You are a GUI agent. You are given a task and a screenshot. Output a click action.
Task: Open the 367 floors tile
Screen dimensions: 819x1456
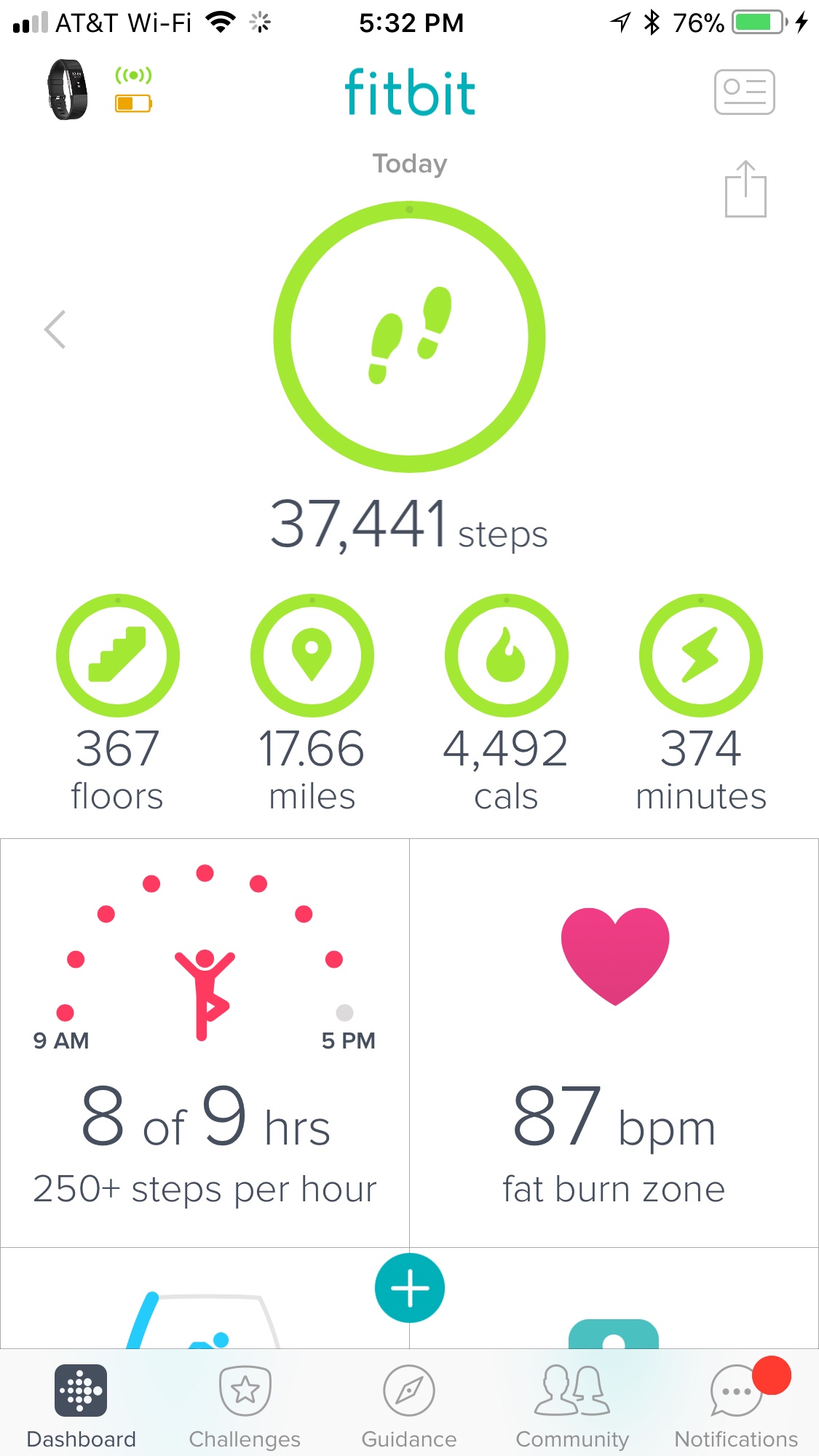(117, 702)
